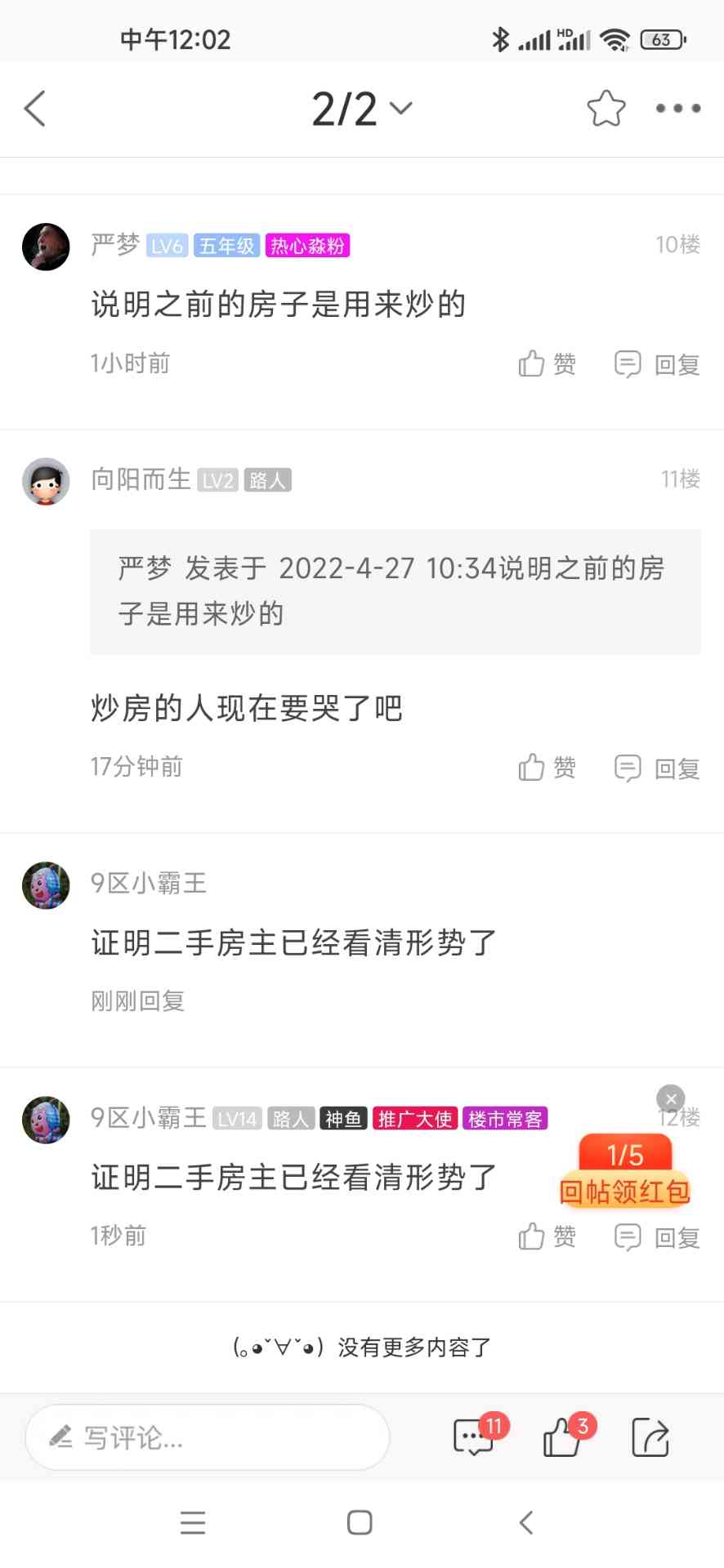This screenshot has height=1568, width=724.
Task: Tap the 写评论 comment input field
Action: point(208,1437)
